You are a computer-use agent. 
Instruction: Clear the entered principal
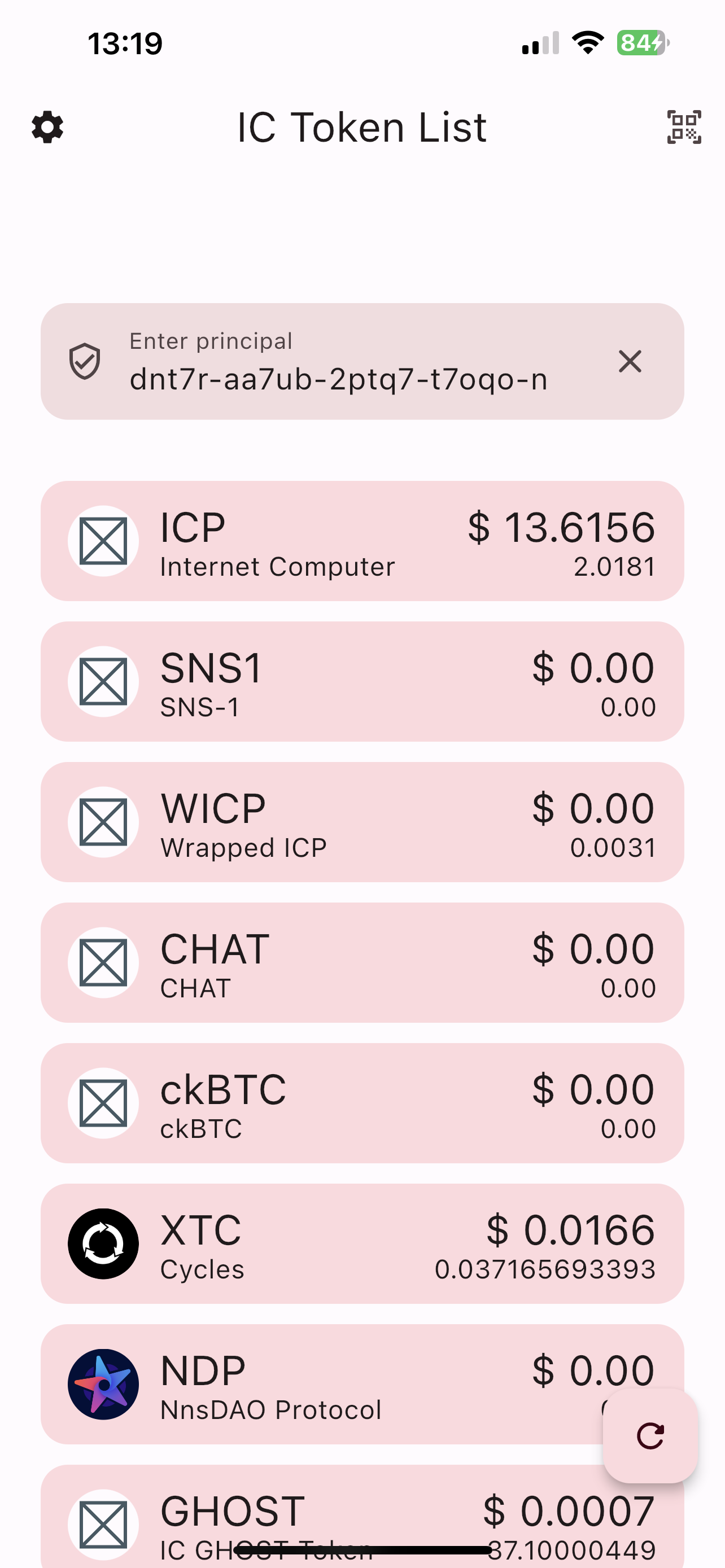click(x=630, y=361)
